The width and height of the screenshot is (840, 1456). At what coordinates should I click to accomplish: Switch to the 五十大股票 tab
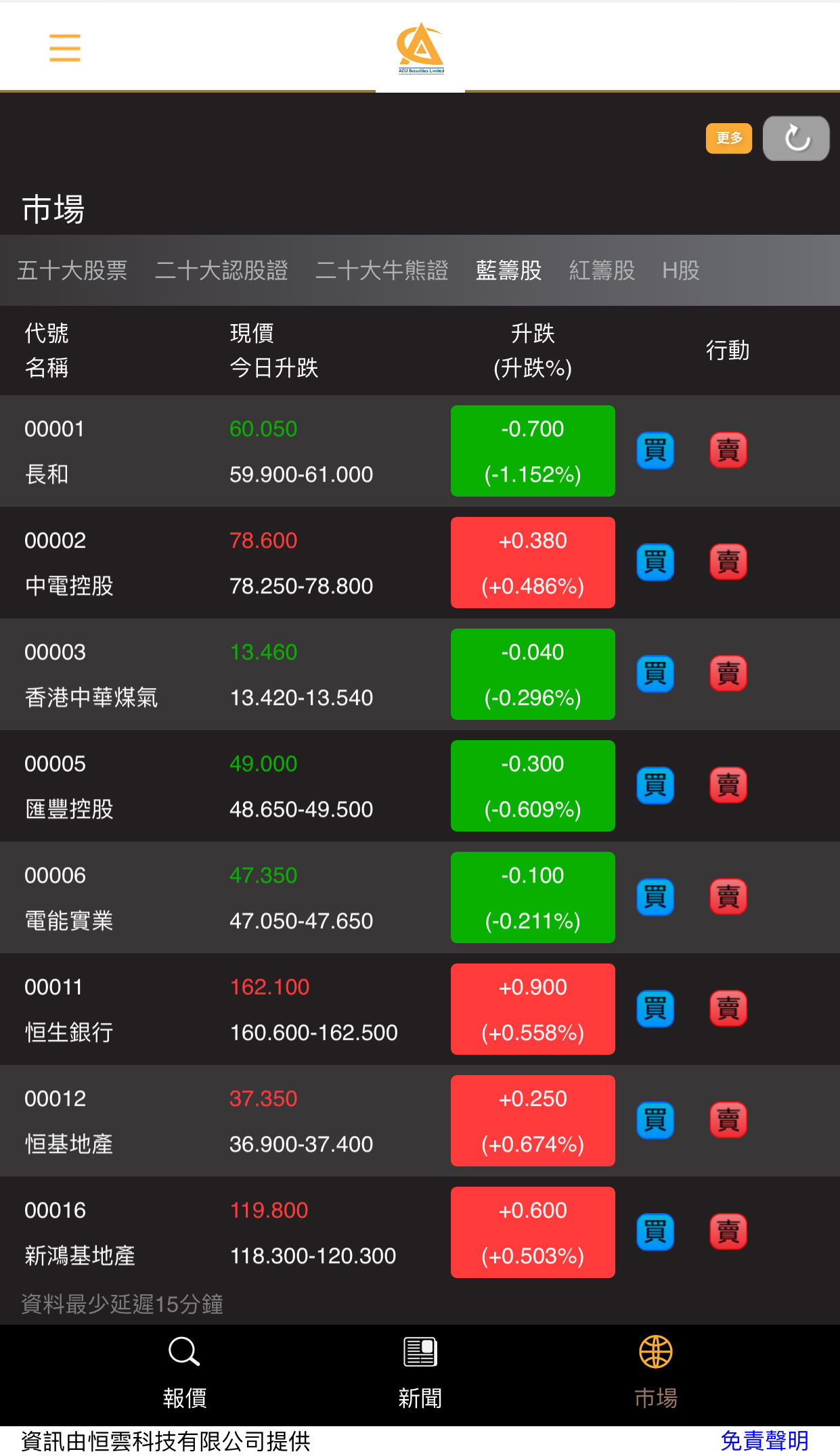[72, 271]
